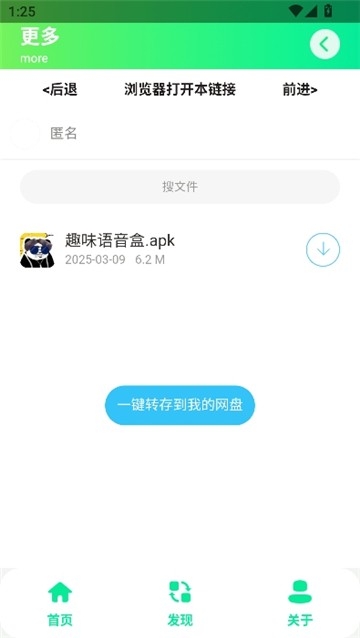Go back with the 后退 button
The height and width of the screenshot is (638, 360).
pos(60,90)
